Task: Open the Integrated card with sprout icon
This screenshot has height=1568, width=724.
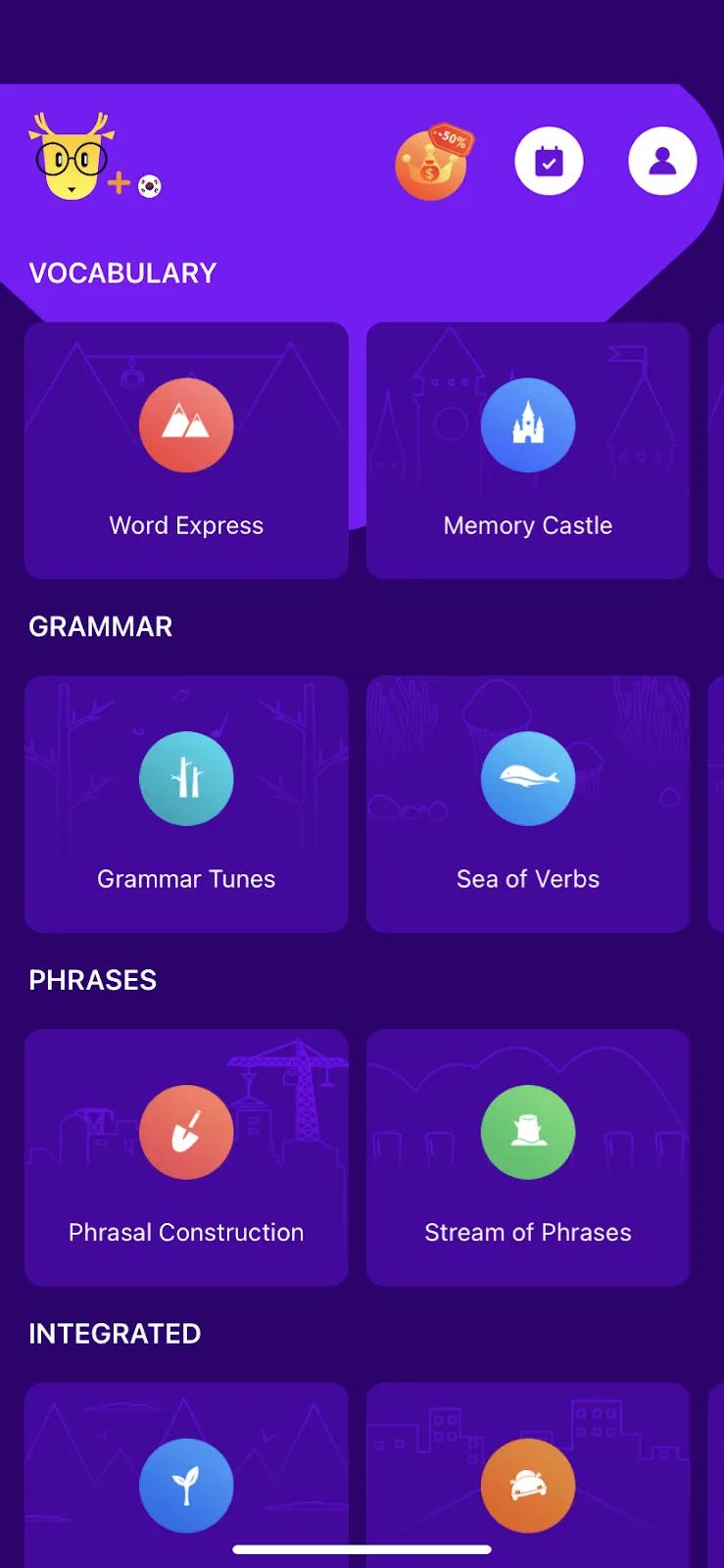Action: pos(186,1475)
